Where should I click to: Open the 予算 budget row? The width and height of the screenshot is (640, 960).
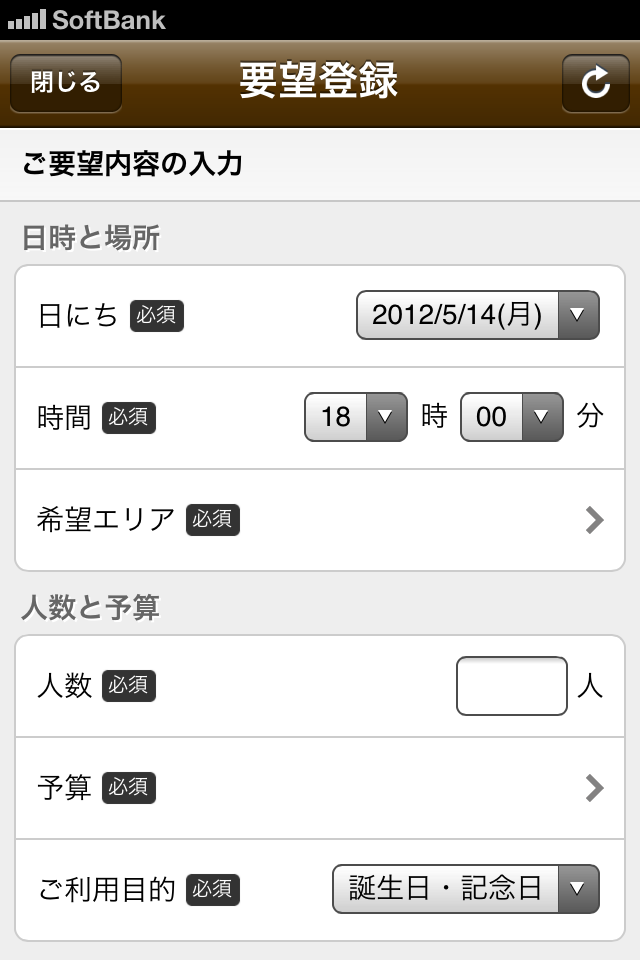[x=320, y=788]
